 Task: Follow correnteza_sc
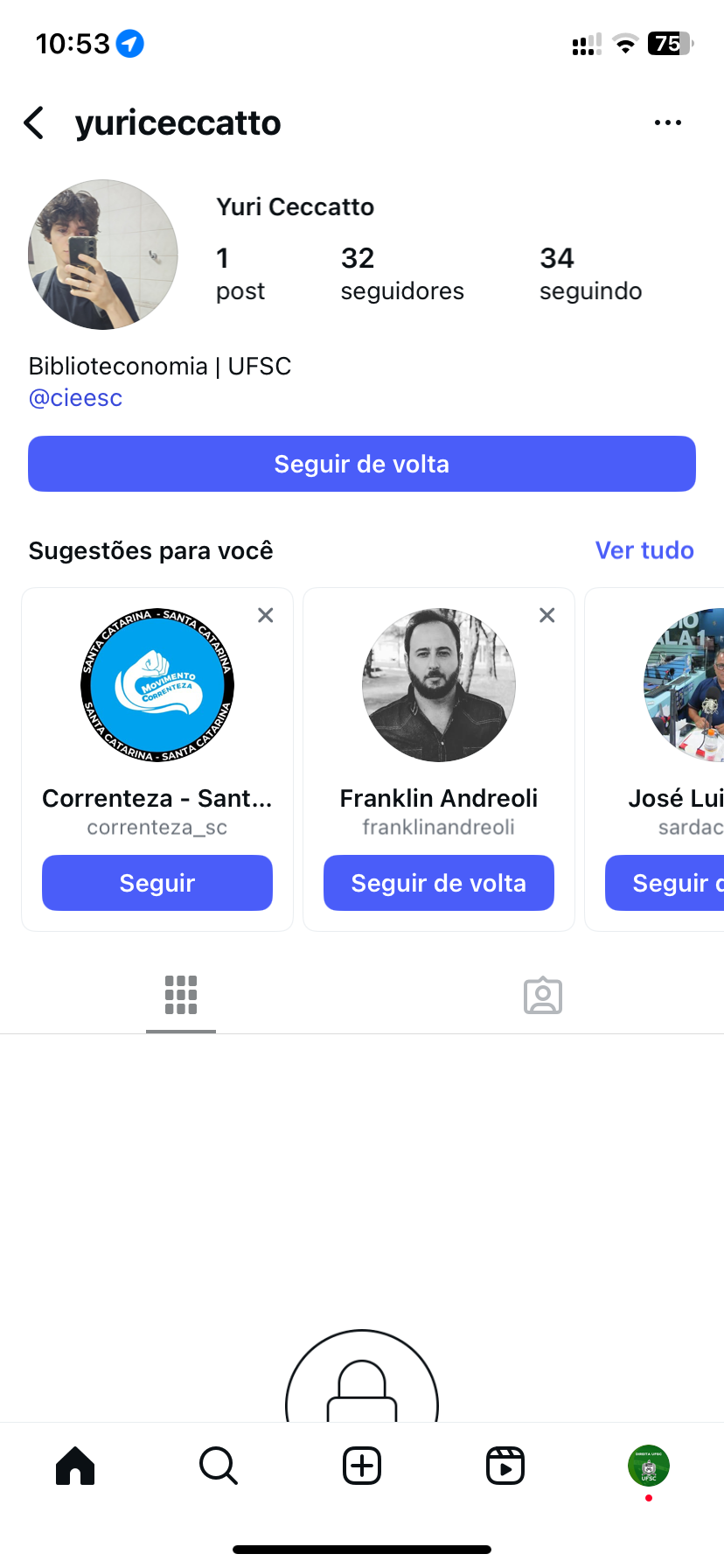157,883
